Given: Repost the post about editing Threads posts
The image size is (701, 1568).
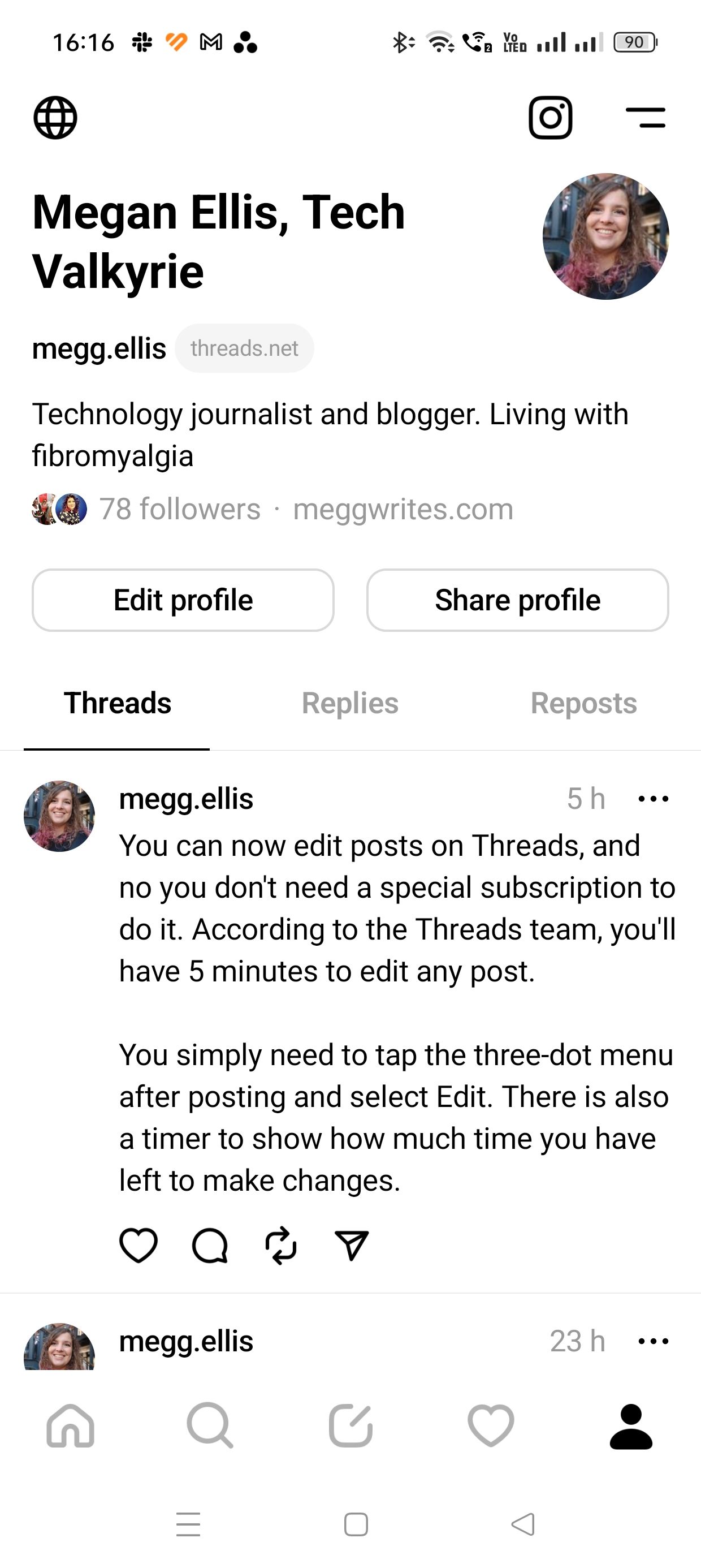Looking at the screenshot, I should coord(280,1246).
